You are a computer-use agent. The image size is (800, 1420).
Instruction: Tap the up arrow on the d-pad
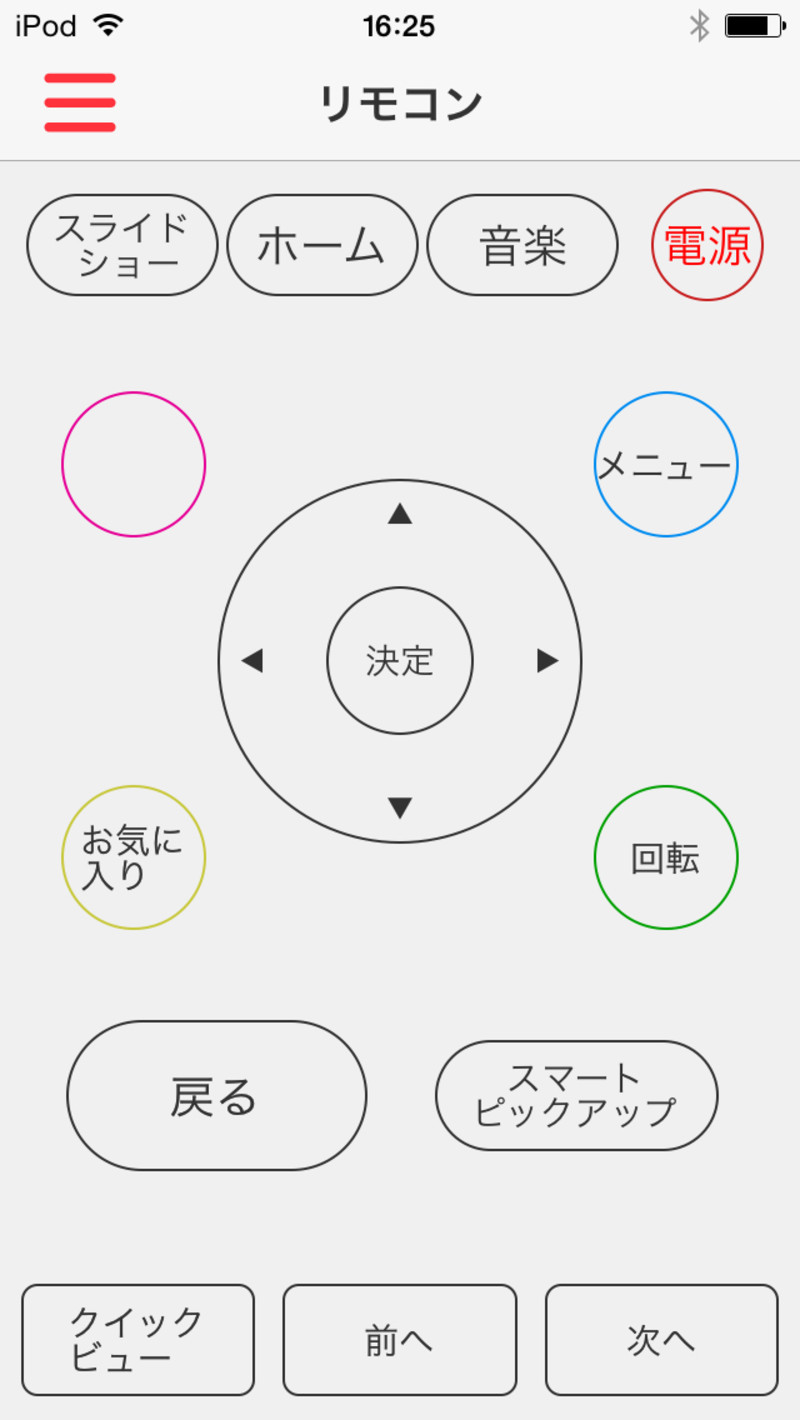400,514
